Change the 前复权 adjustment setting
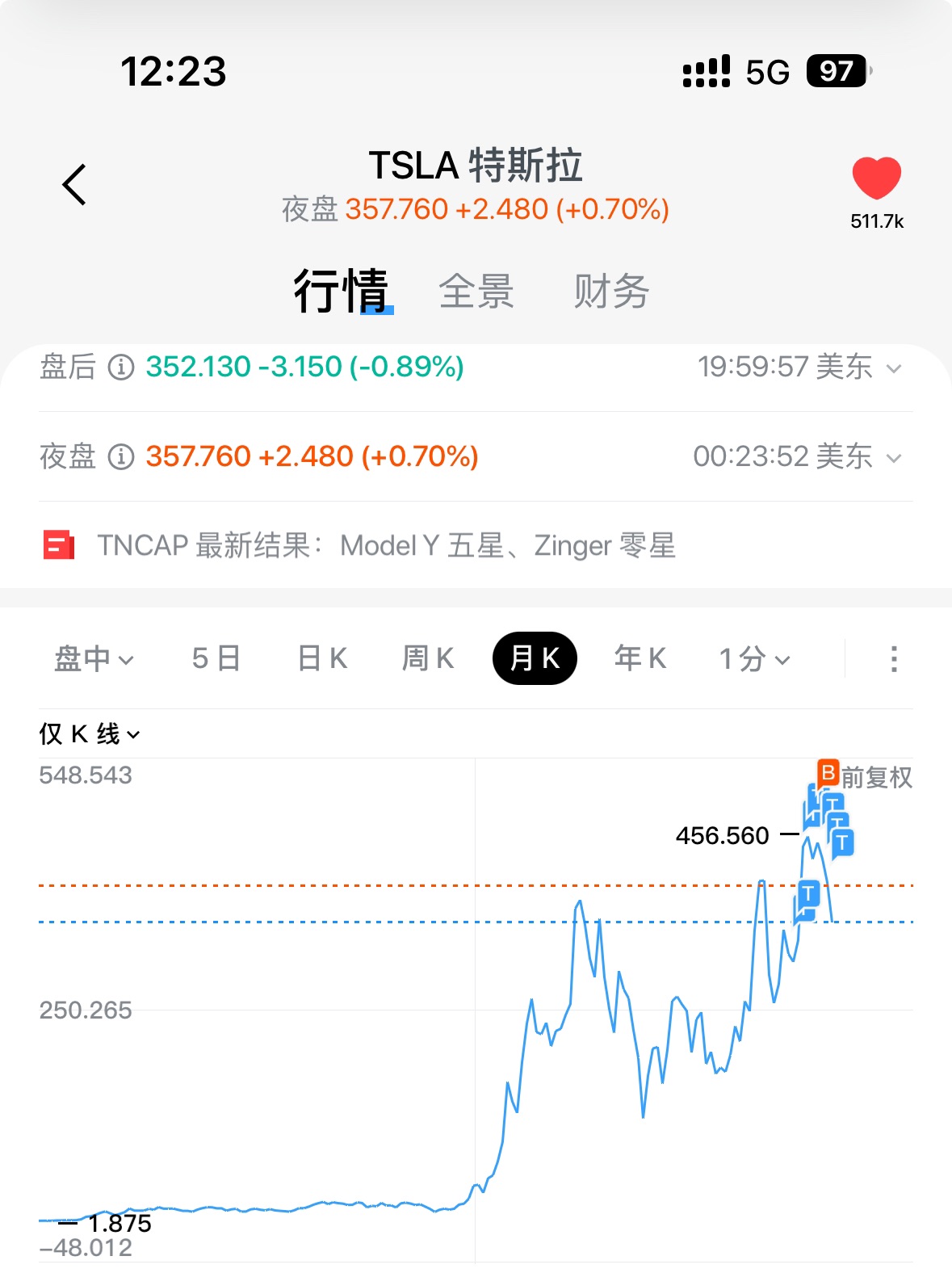Viewport: 952px width, 1273px height. pos(876,778)
